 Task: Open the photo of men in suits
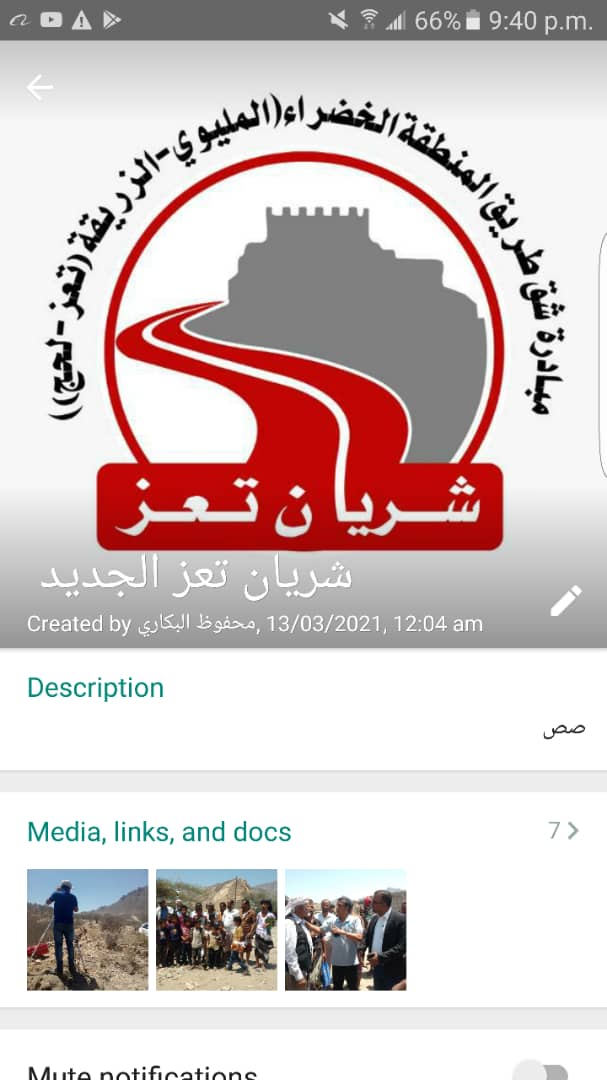345,929
